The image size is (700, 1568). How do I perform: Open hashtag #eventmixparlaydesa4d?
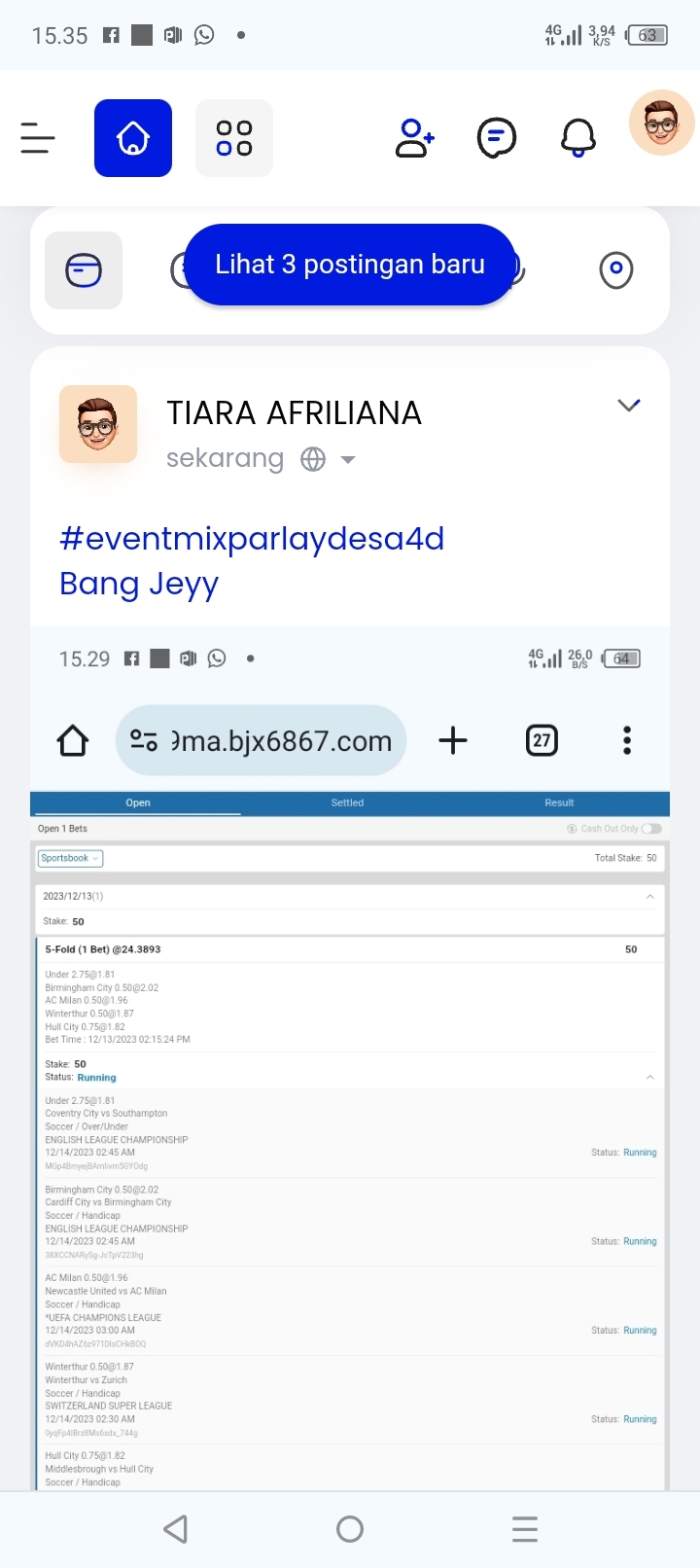tap(252, 538)
